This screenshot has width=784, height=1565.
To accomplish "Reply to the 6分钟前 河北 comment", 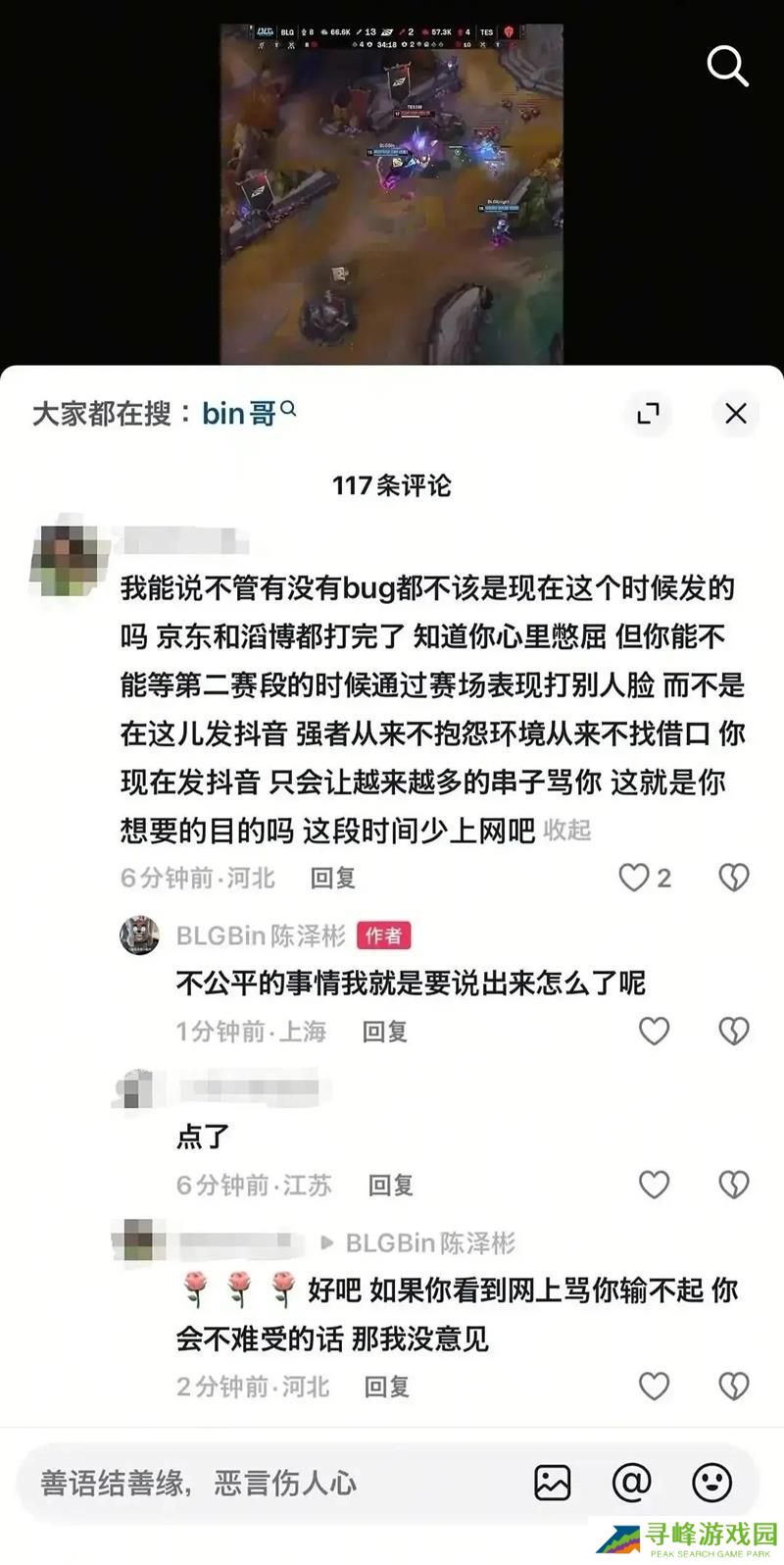I will [x=332, y=878].
